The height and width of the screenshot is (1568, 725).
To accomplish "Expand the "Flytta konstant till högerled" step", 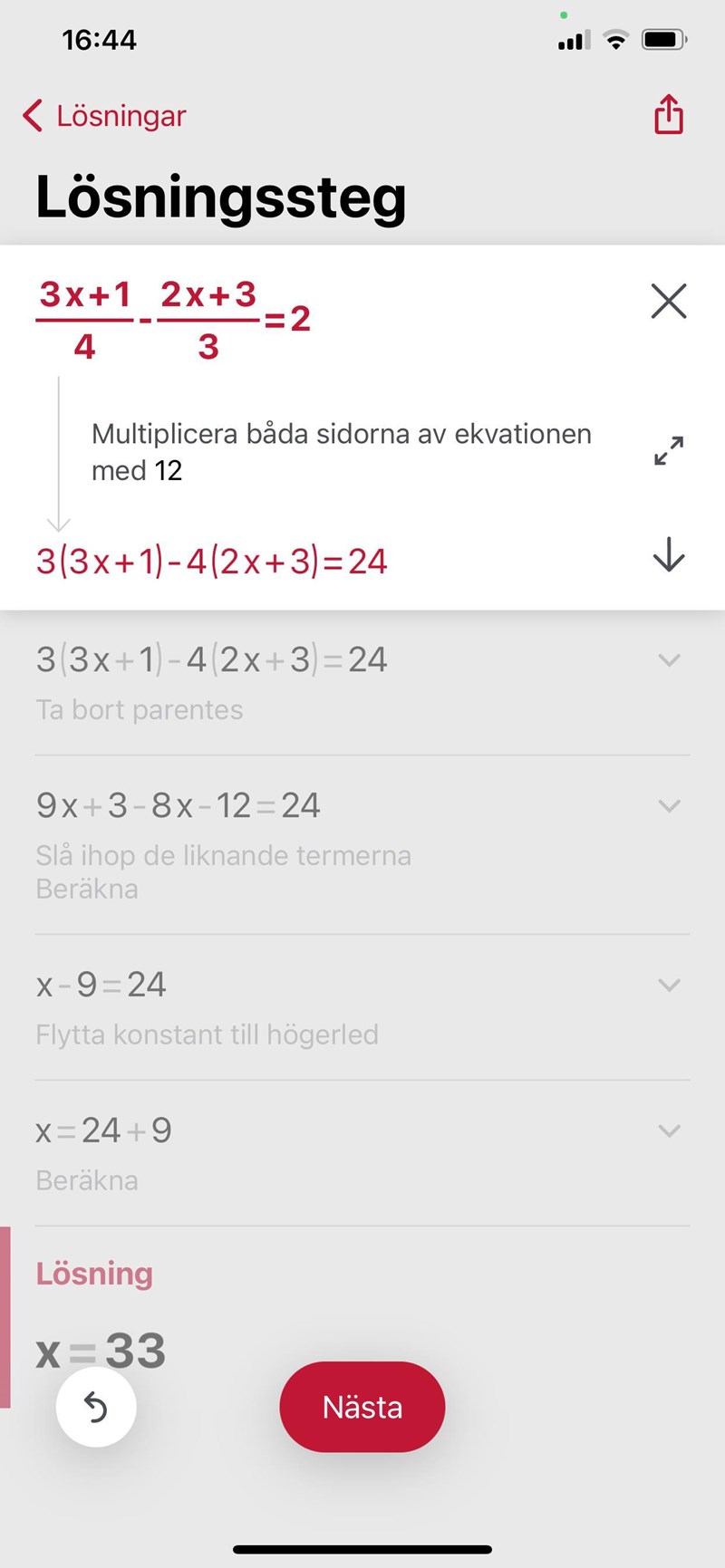I will [x=669, y=985].
